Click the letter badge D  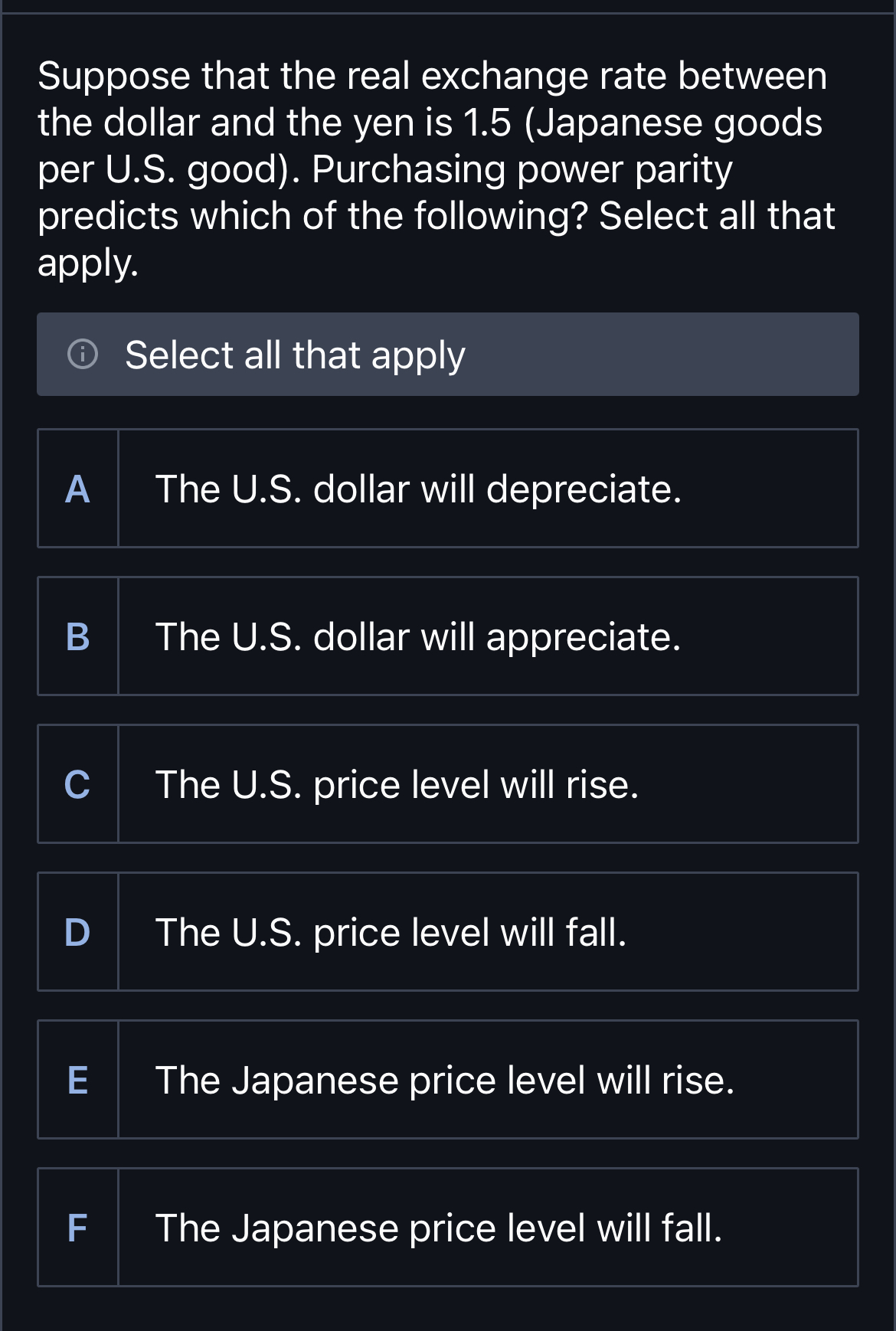pyautogui.click(x=78, y=932)
